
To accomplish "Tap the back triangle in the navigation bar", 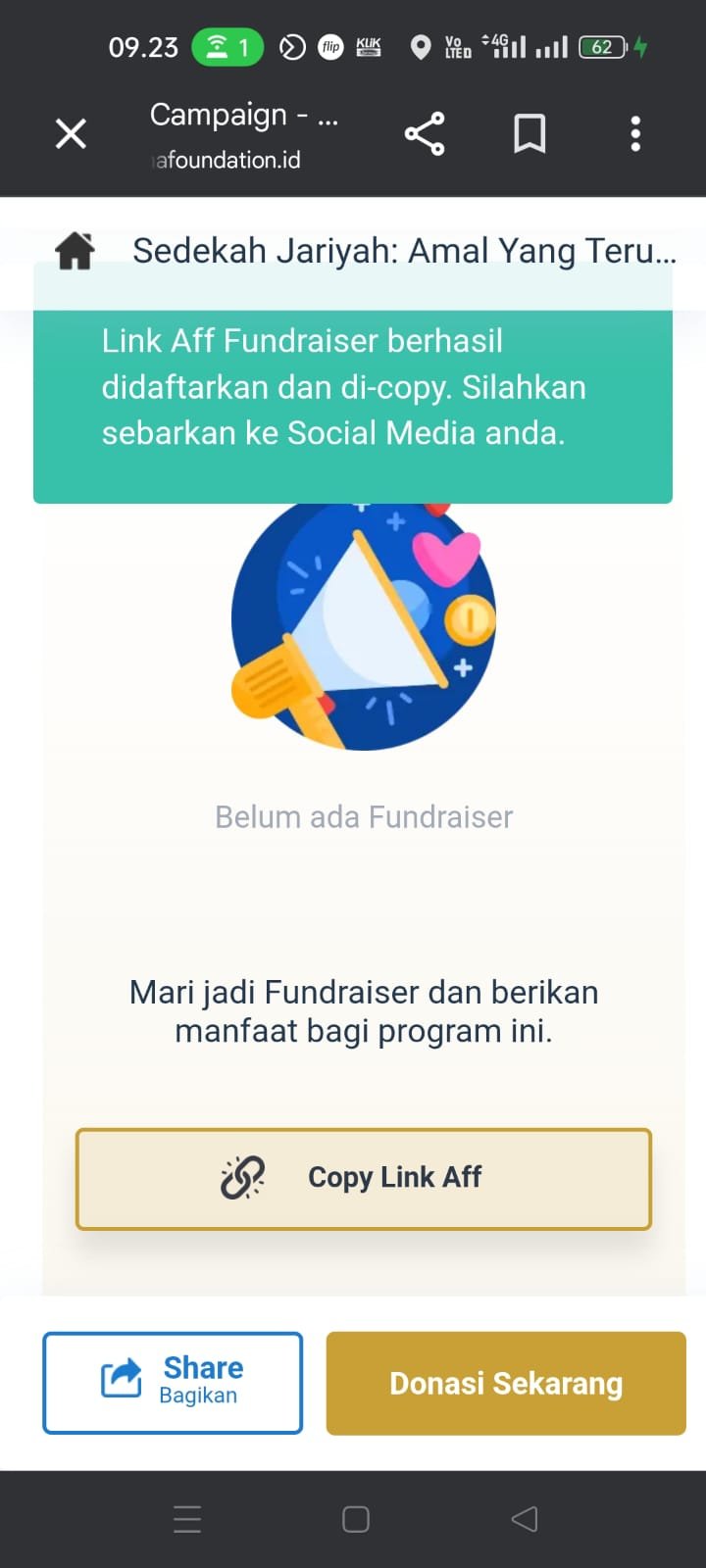I will [525, 1518].
